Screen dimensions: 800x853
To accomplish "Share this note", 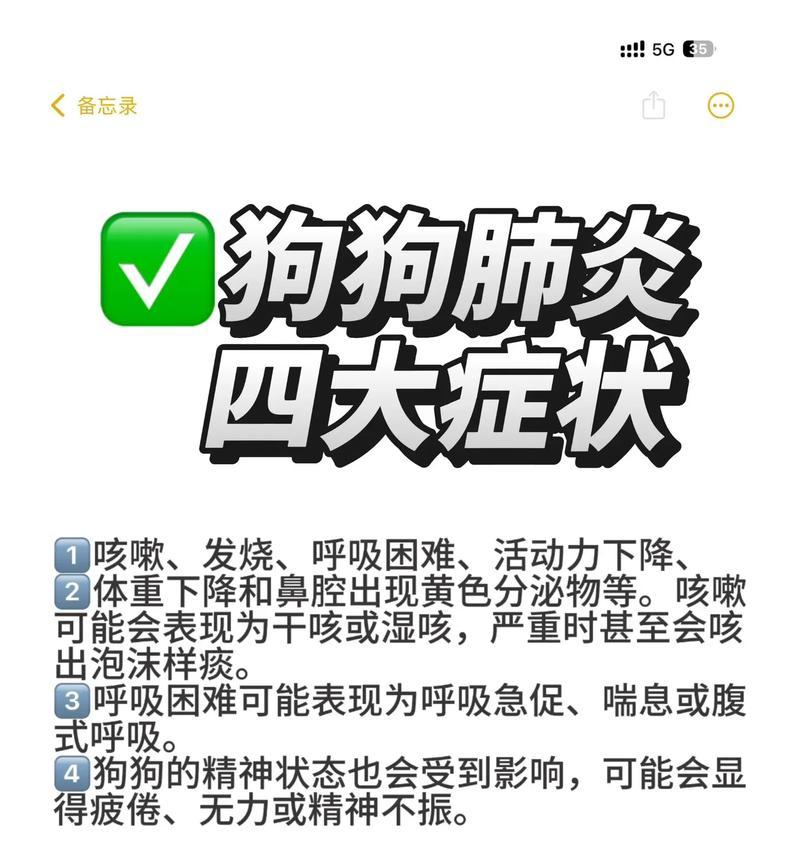I will (653, 105).
